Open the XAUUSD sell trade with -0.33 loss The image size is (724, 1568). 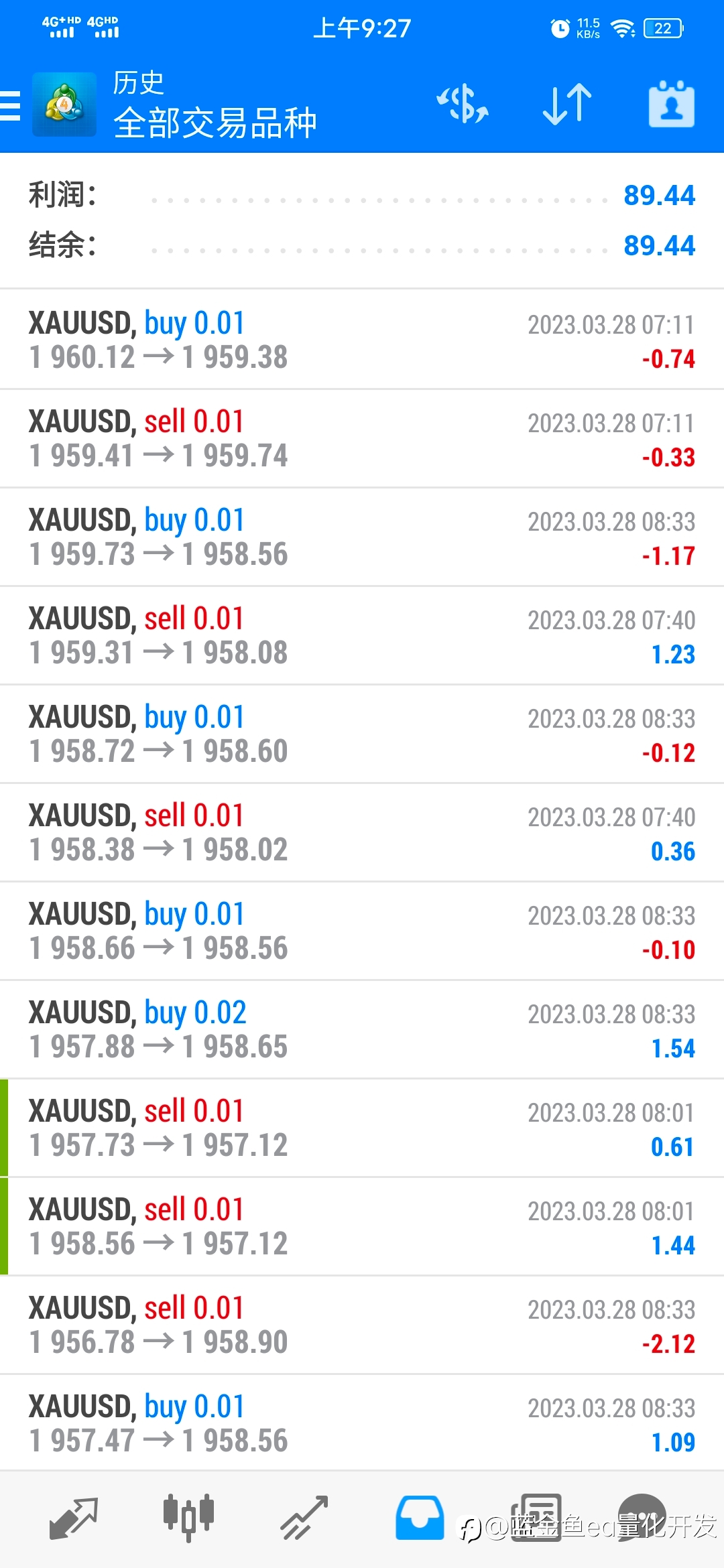tap(362, 438)
